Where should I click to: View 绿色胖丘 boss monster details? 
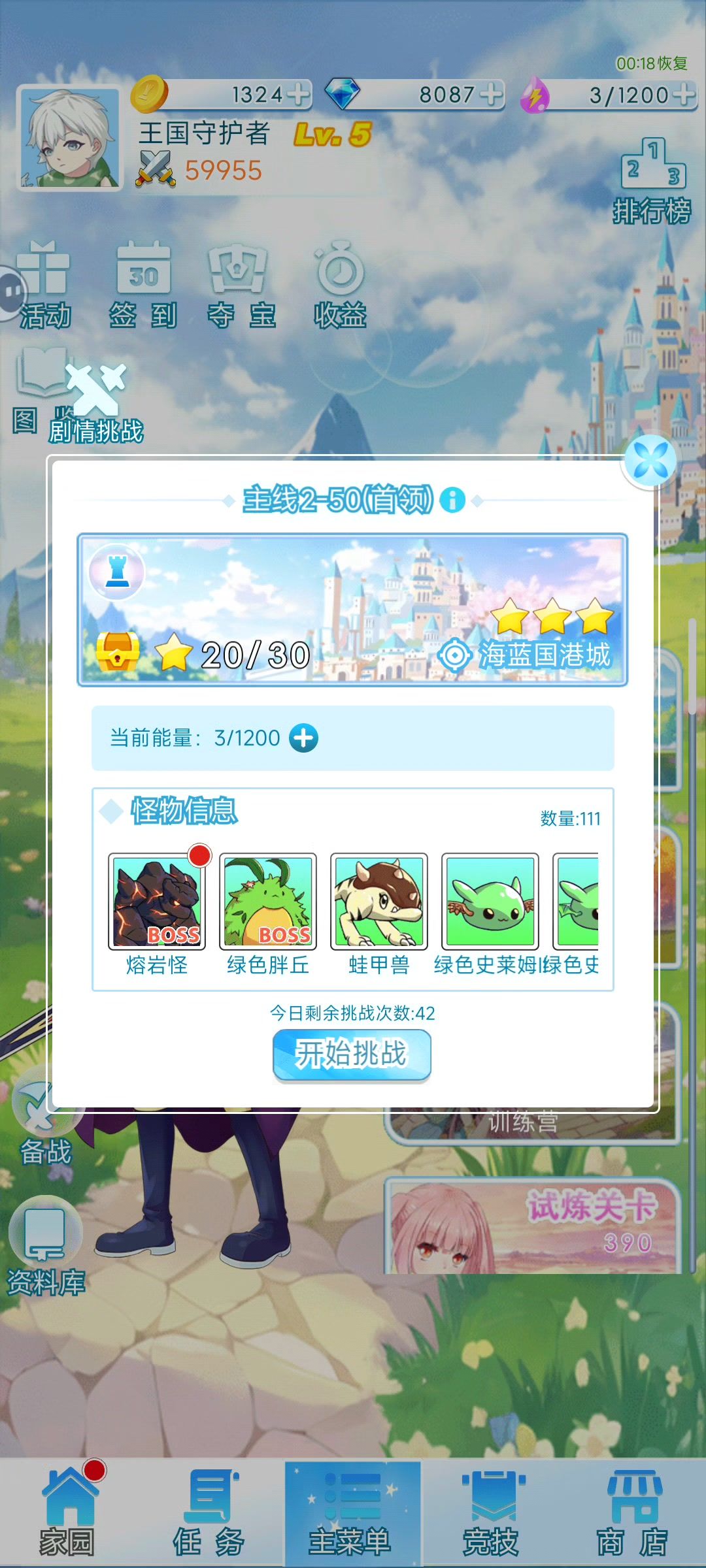268,902
